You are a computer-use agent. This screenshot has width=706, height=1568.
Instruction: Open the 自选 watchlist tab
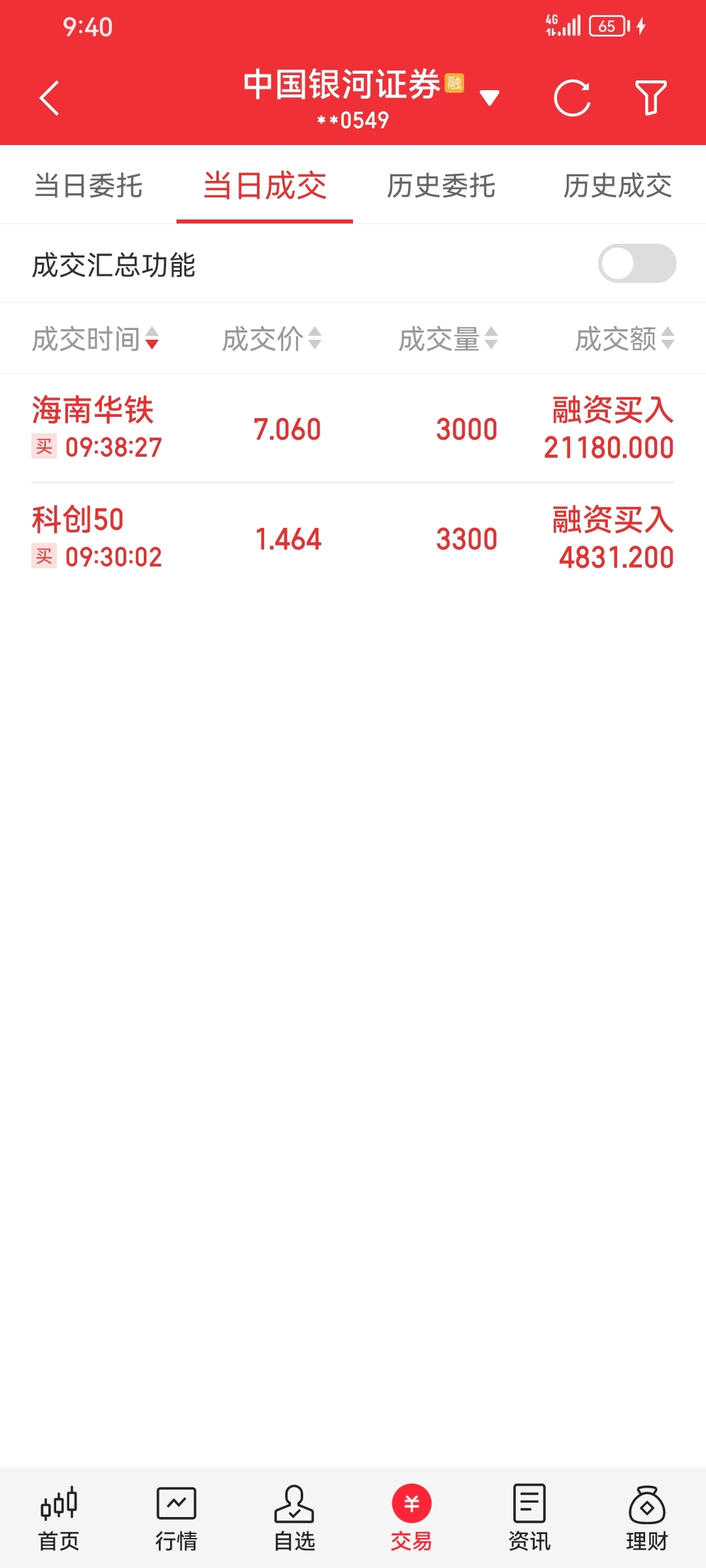[294, 1518]
